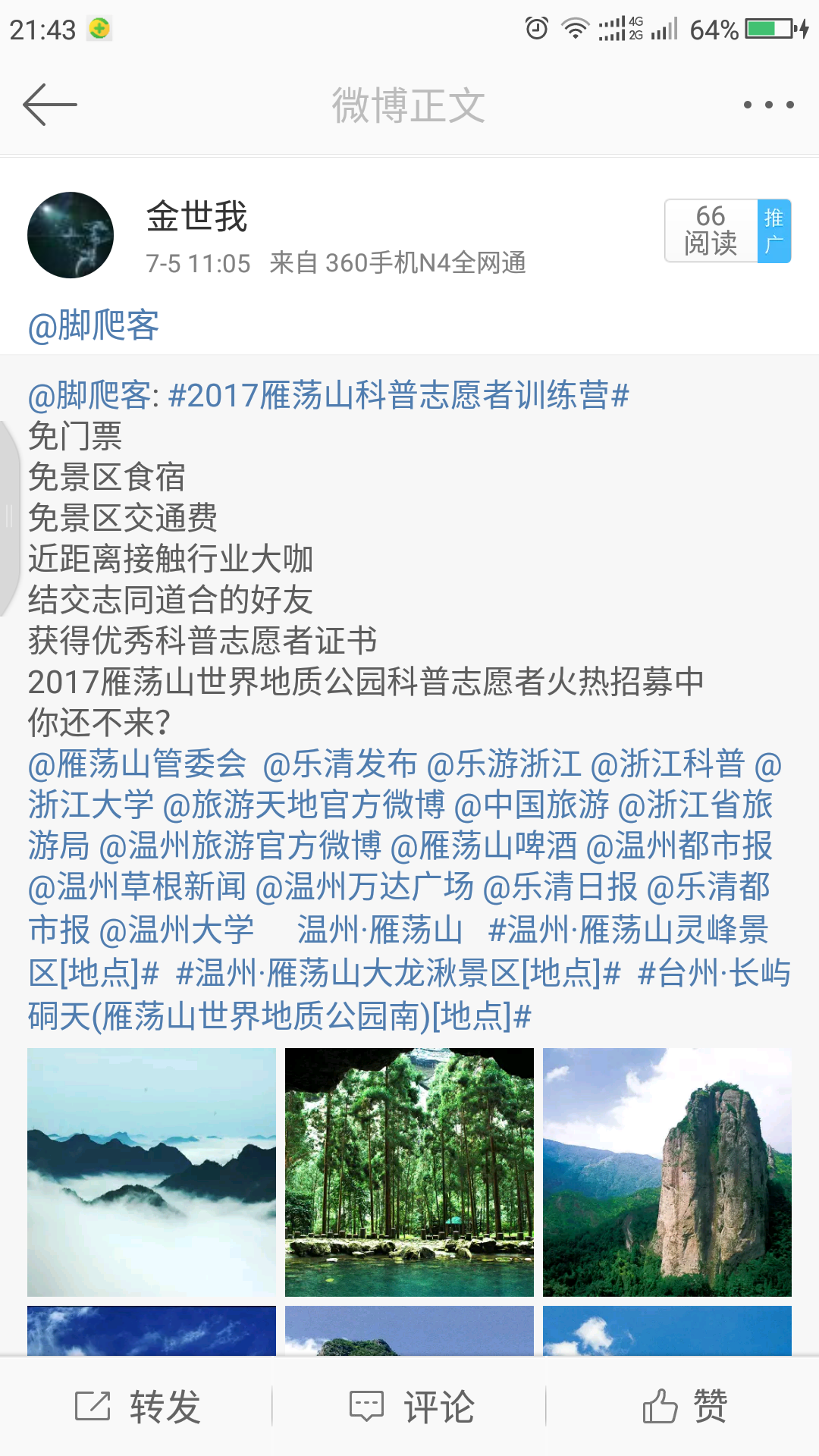Open the @雁荡山管委会 mention
The image size is (819, 1456).
click(137, 764)
